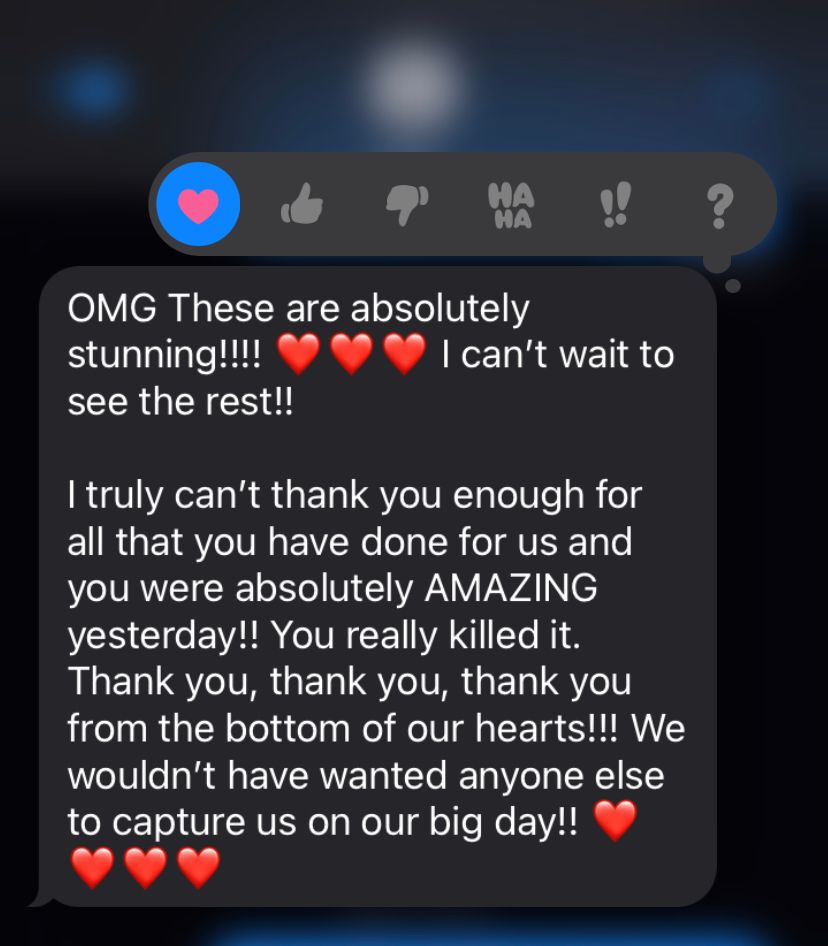The width and height of the screenshot is (828, 946).
Task: React with the double exclamation emphasis
Action: click(614, 207)
